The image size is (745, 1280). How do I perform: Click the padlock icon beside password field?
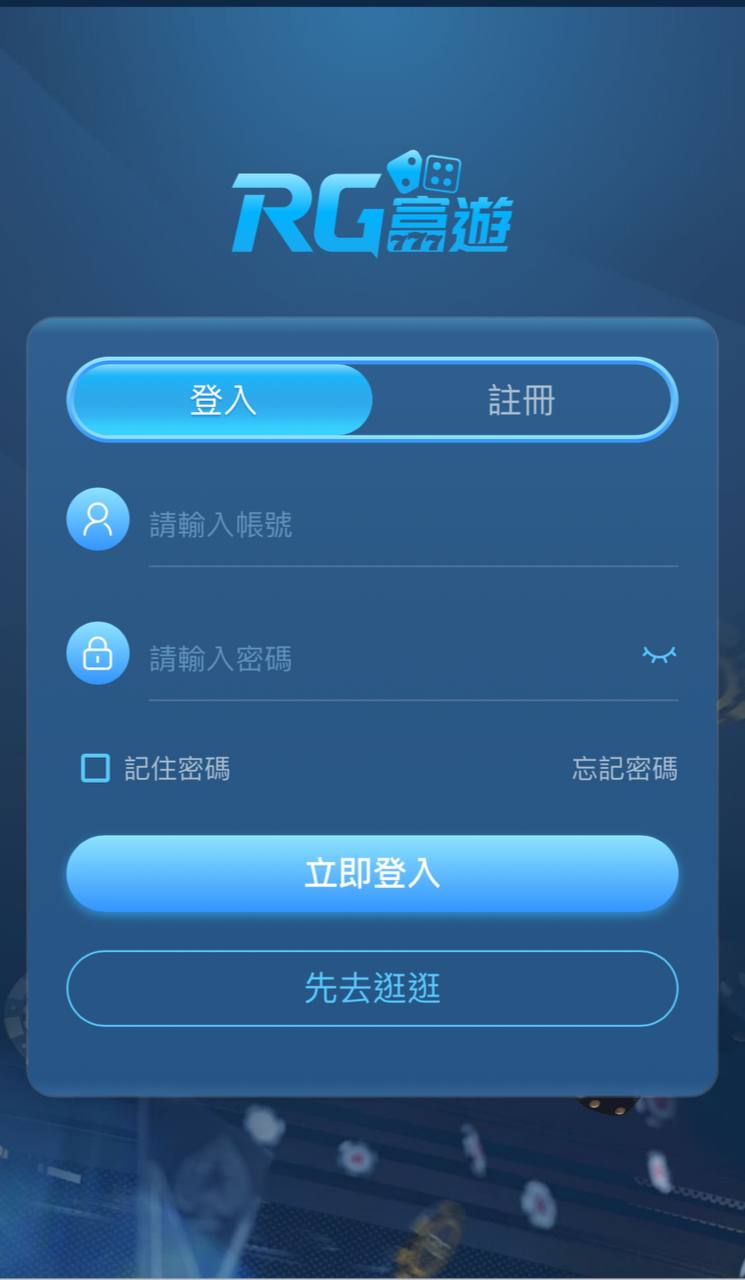tap(97, 655)
